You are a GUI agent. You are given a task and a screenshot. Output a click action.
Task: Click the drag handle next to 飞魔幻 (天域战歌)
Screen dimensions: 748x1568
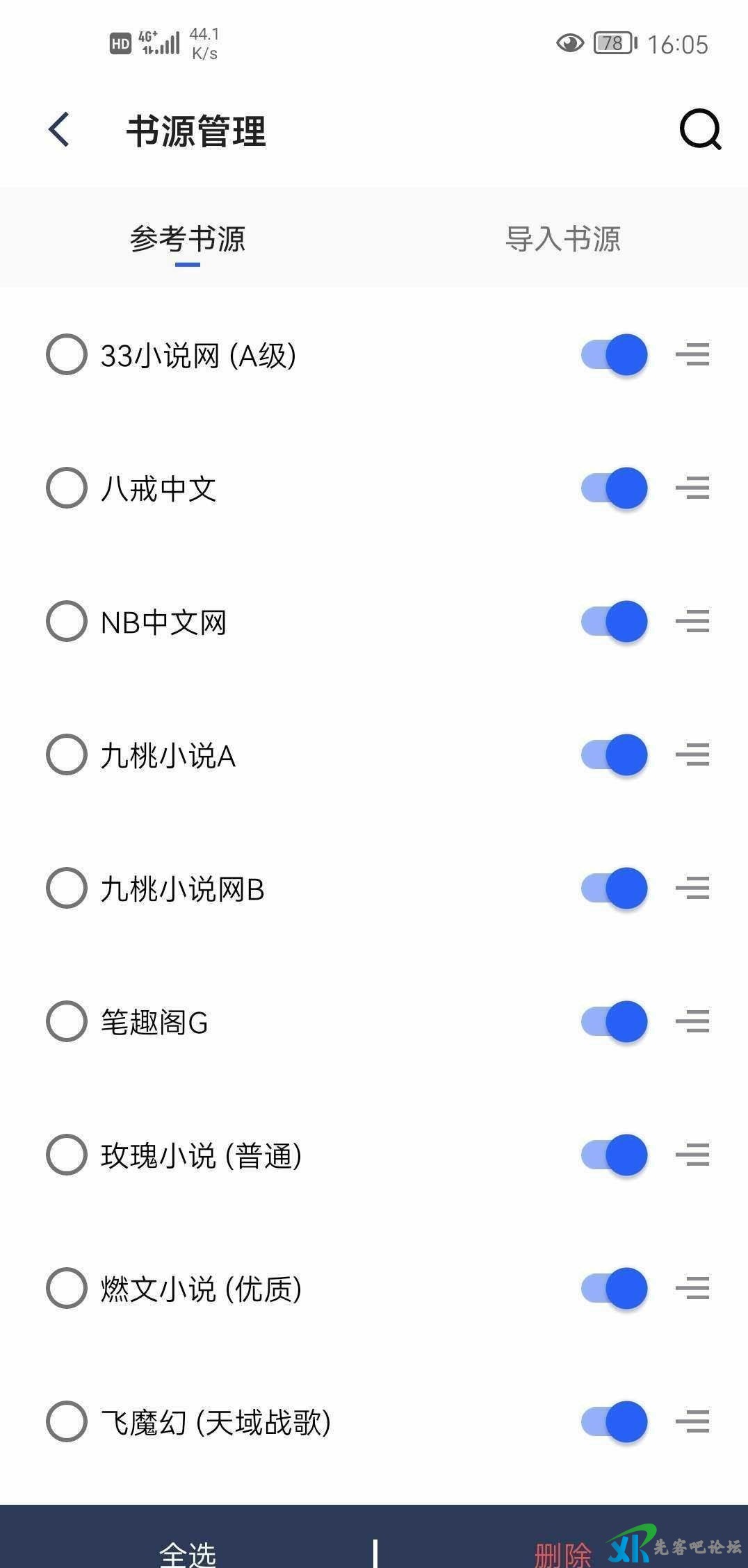coord(694,1422)
